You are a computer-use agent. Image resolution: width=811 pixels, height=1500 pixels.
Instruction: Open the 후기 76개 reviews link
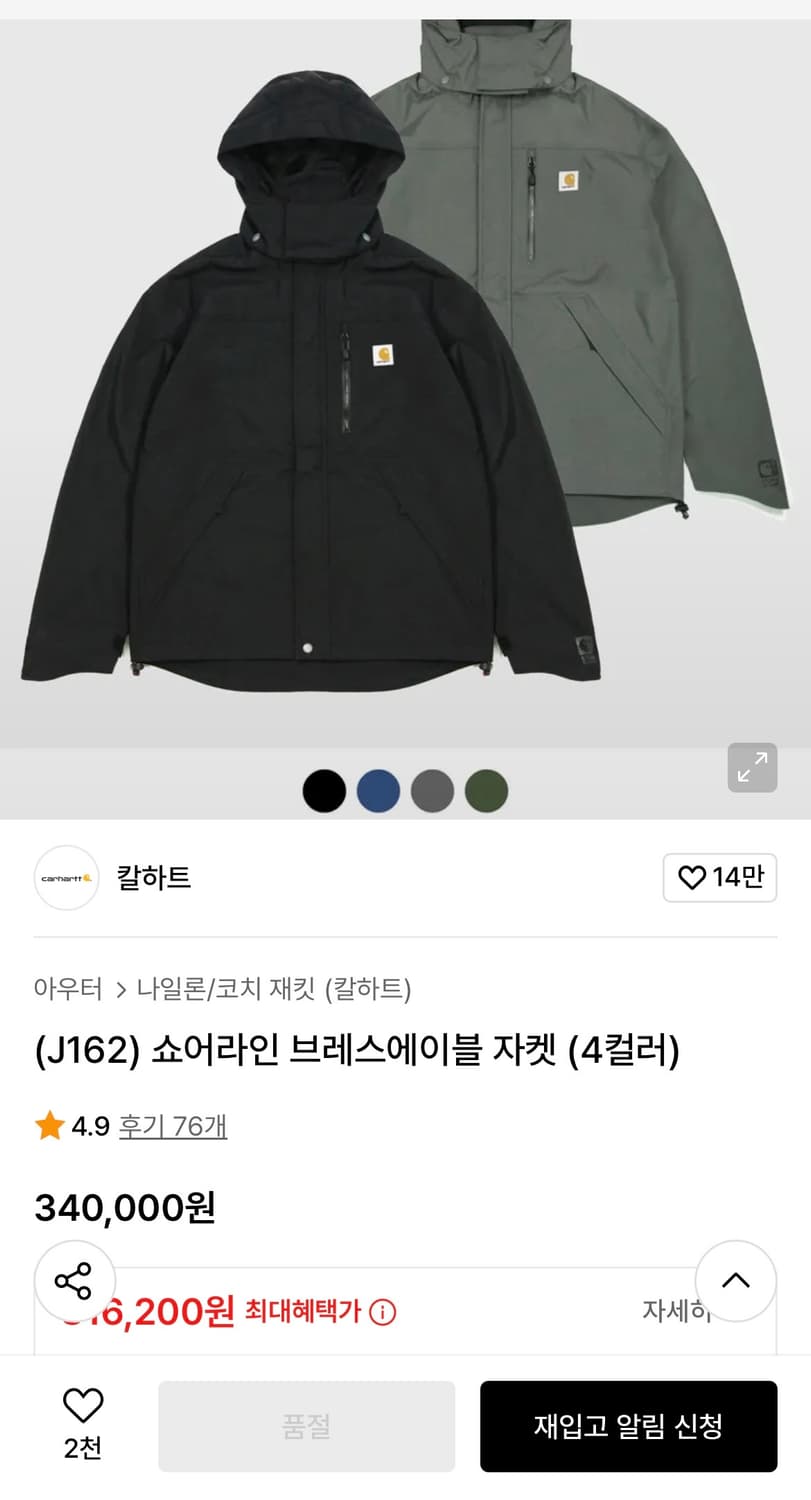pos(173,1125)
